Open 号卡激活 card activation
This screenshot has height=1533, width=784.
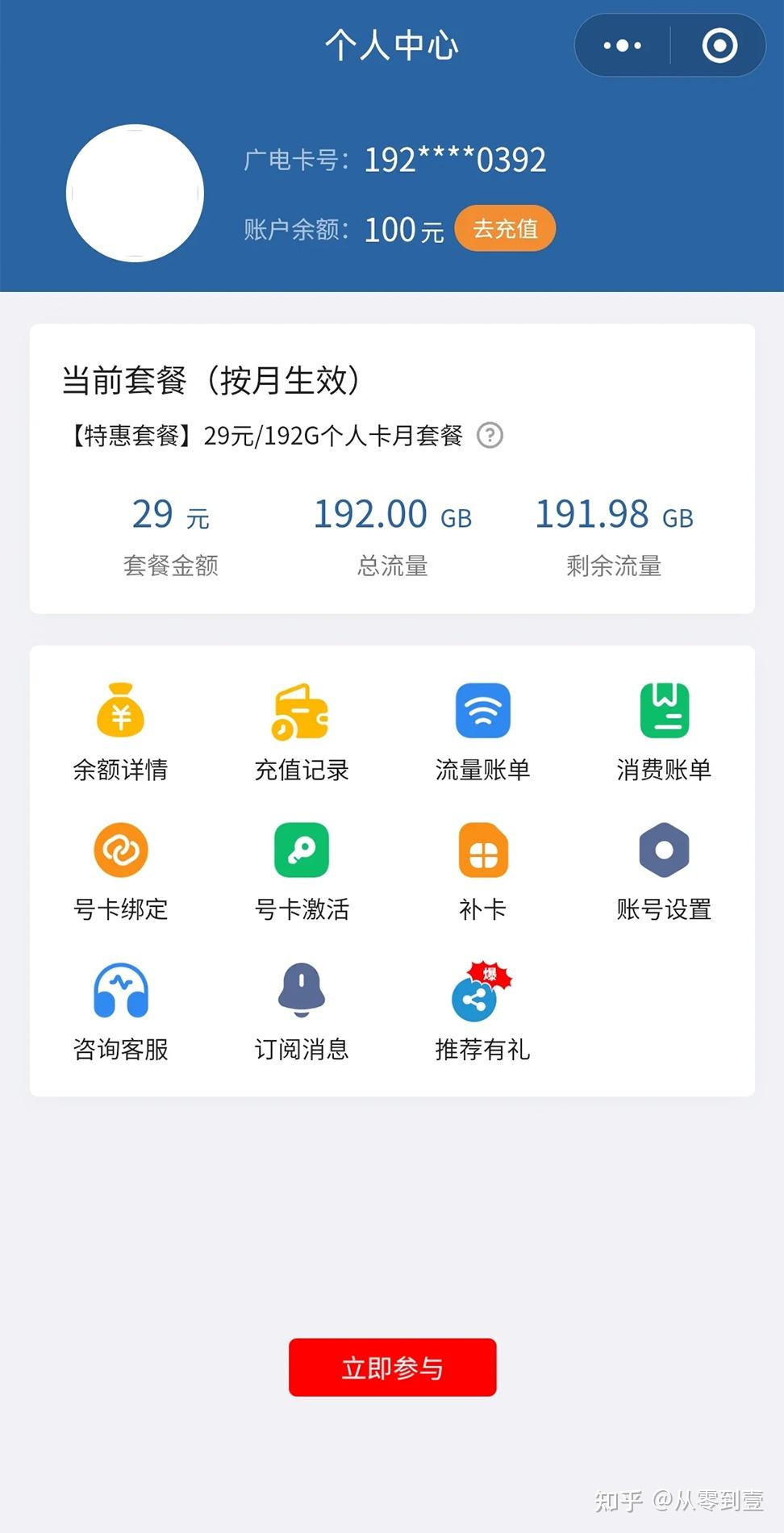301,867
